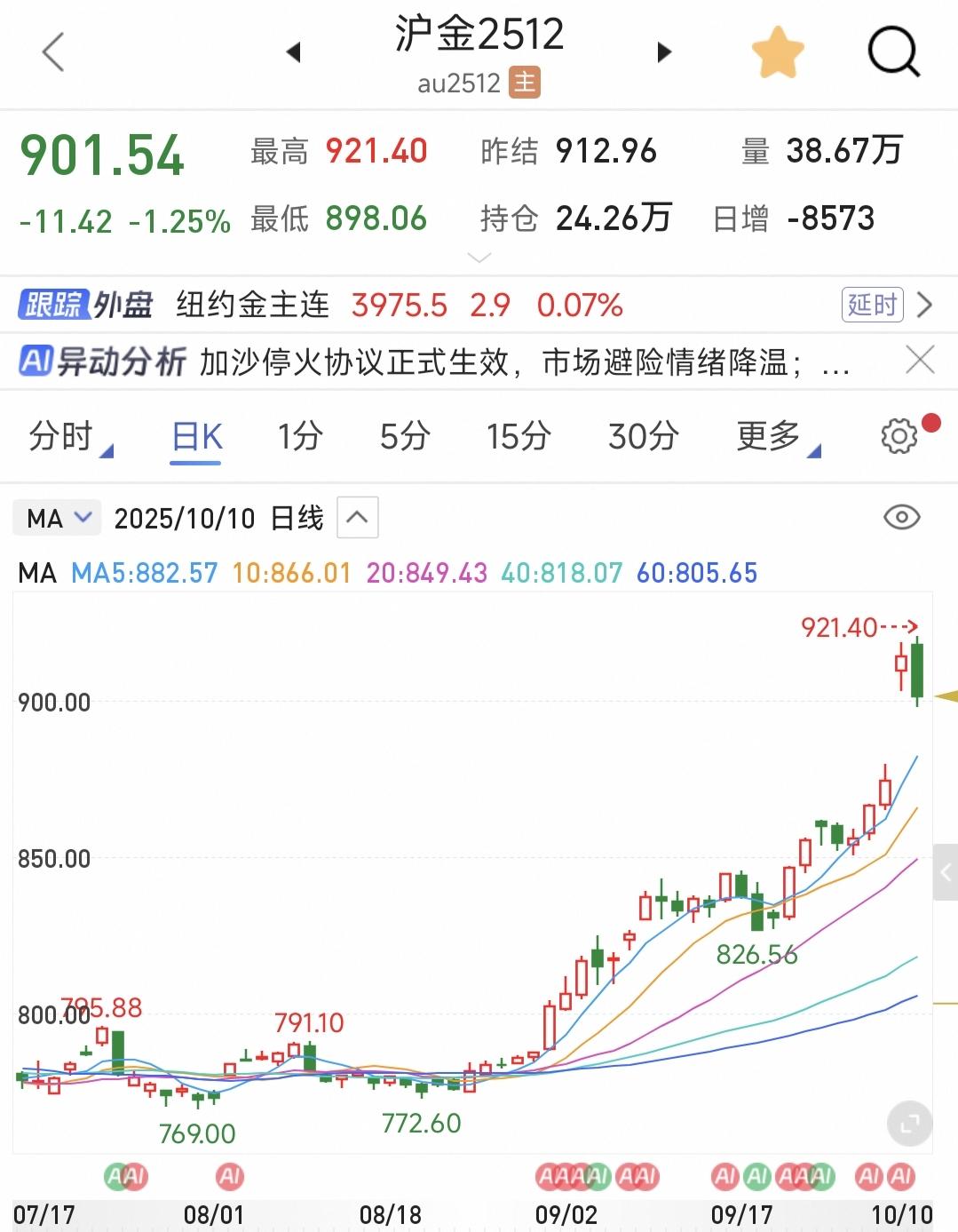This screenshot has height=1232, width=958.
Task: Open the MA indicator dropdown
Action: pyautogui.click(x=57, y=518)
